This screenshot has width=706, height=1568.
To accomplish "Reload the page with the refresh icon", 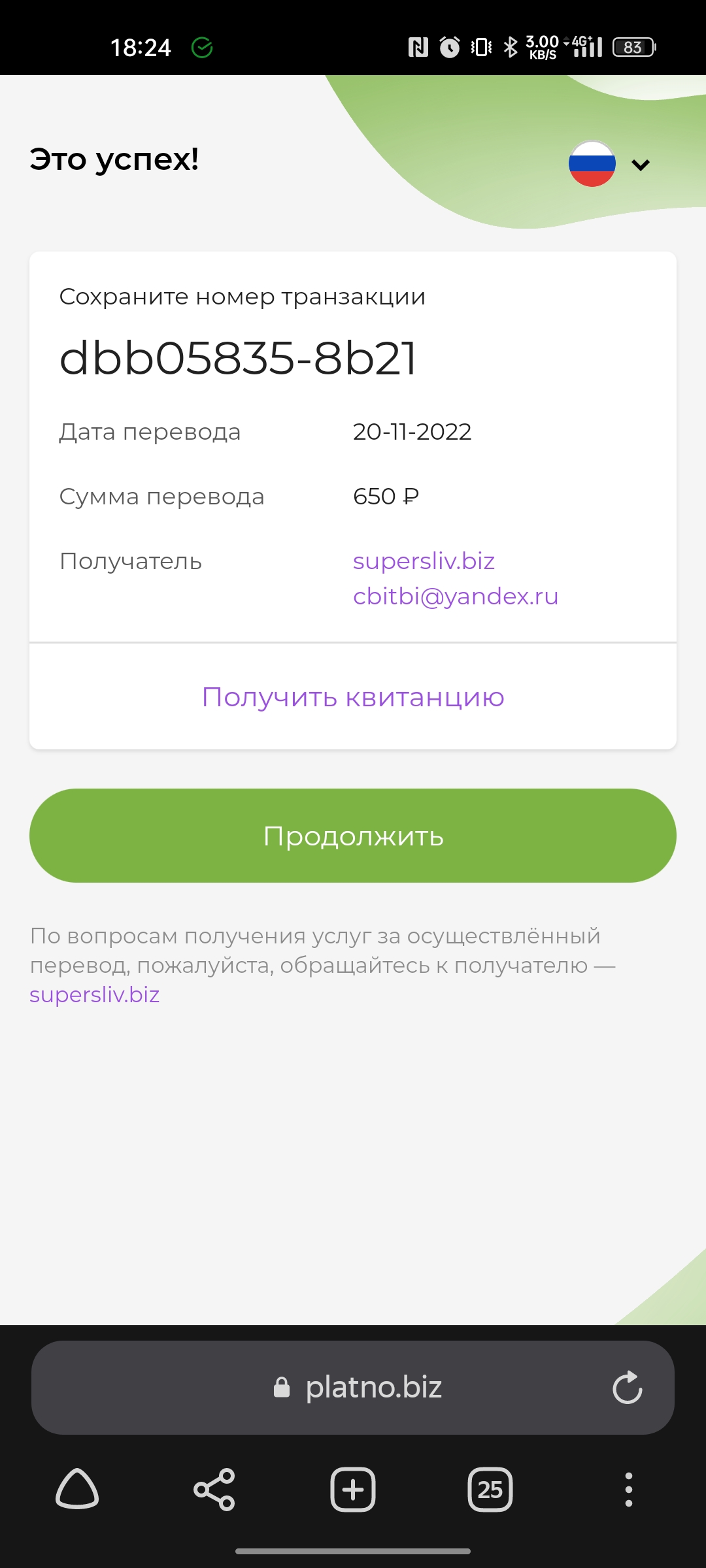I will [x=628, y=1388].
